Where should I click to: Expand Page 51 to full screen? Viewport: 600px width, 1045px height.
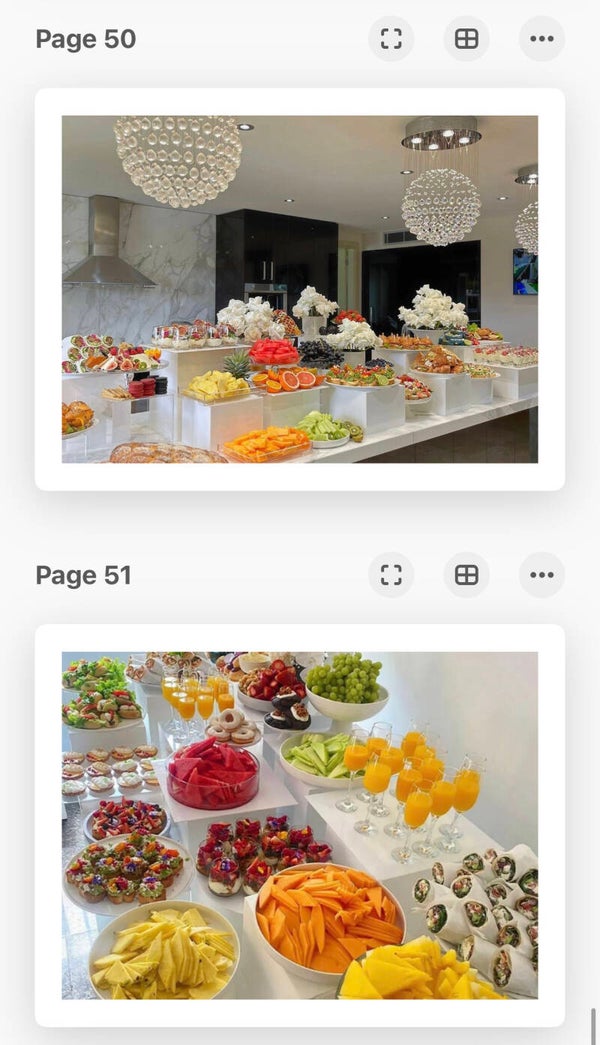(391, 575)
